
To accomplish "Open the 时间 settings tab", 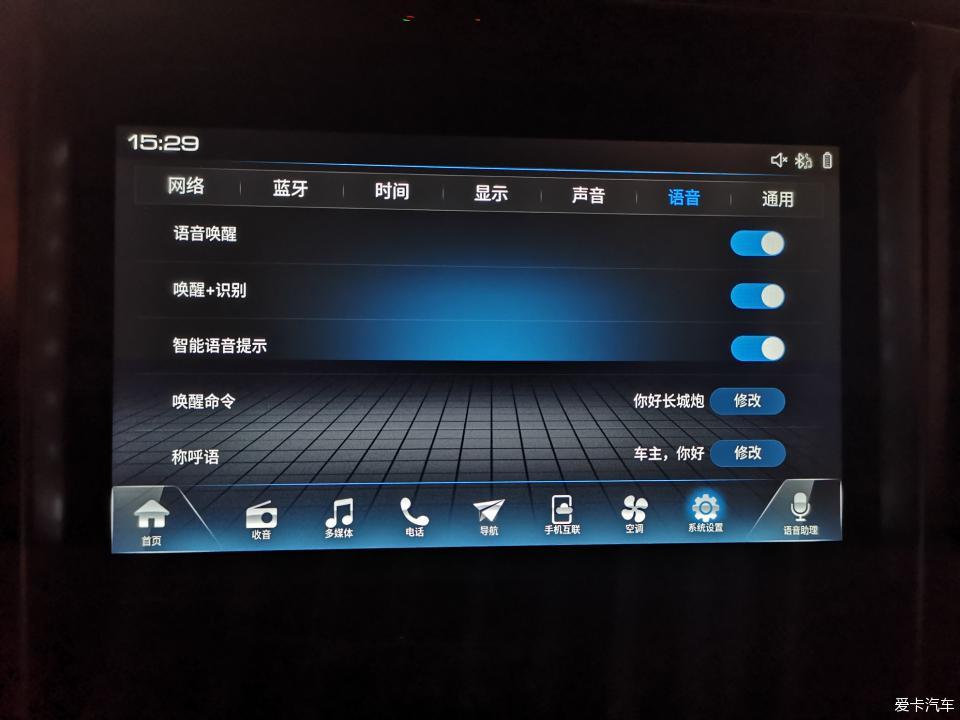I will tap(392, 191).
